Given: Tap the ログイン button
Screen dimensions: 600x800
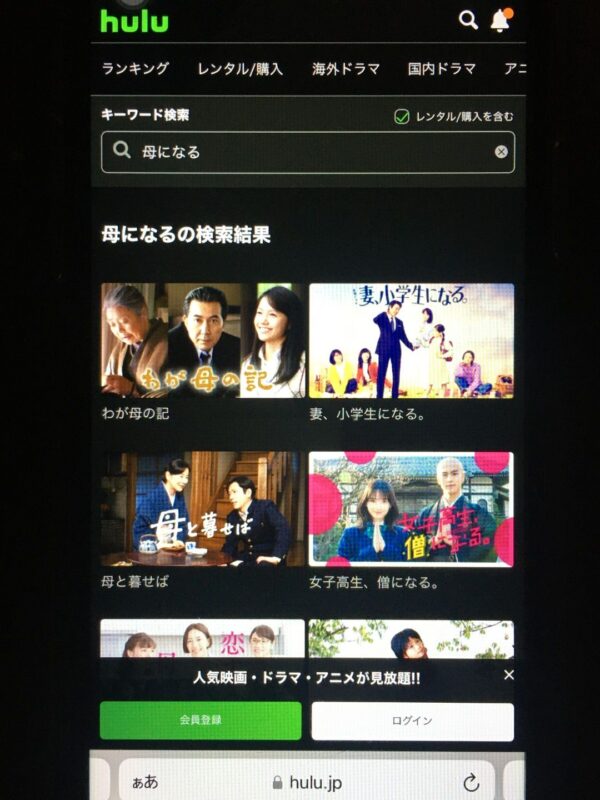Looking at the screenshot, I should tap(412, 720).
